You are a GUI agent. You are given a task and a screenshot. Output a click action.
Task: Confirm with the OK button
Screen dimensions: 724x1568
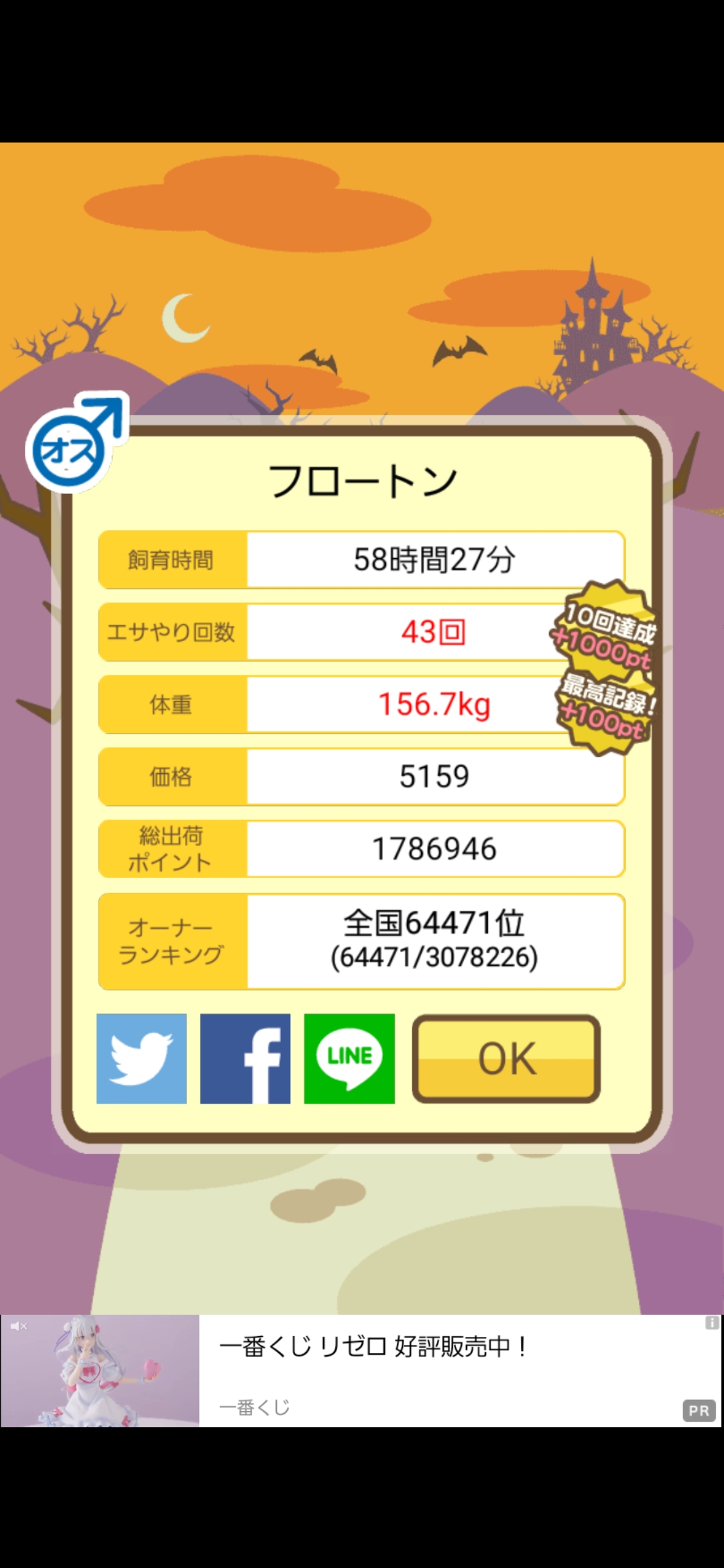point(506,1059)
